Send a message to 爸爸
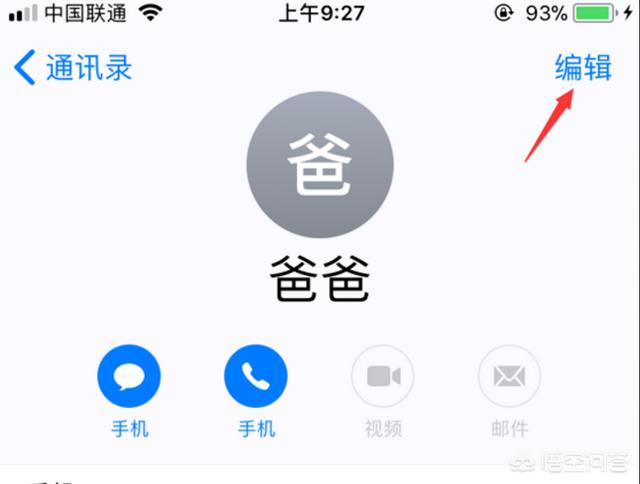Screen dimensions: 640x484 click(129, 377)
